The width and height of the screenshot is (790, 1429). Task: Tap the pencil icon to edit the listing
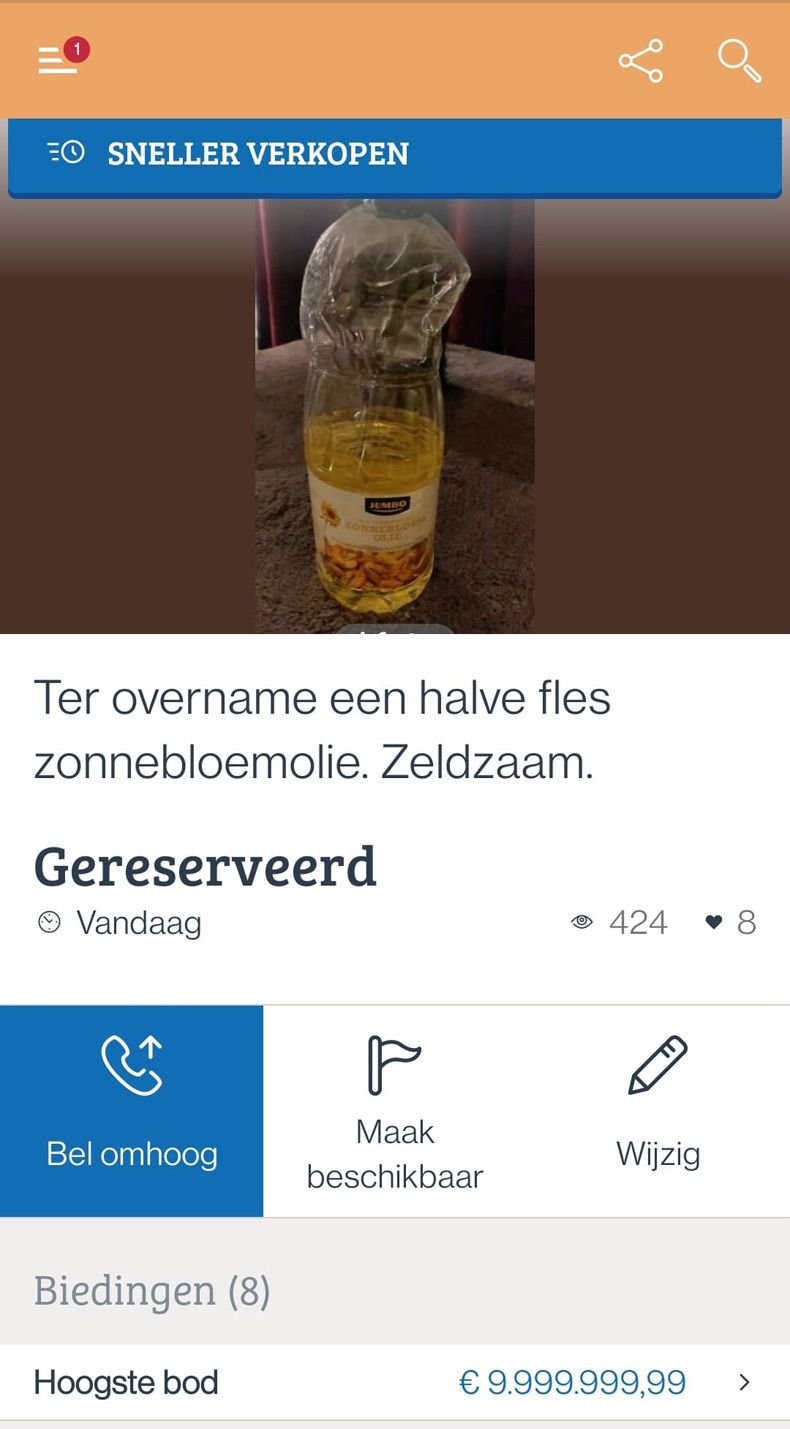(659, 1063)
